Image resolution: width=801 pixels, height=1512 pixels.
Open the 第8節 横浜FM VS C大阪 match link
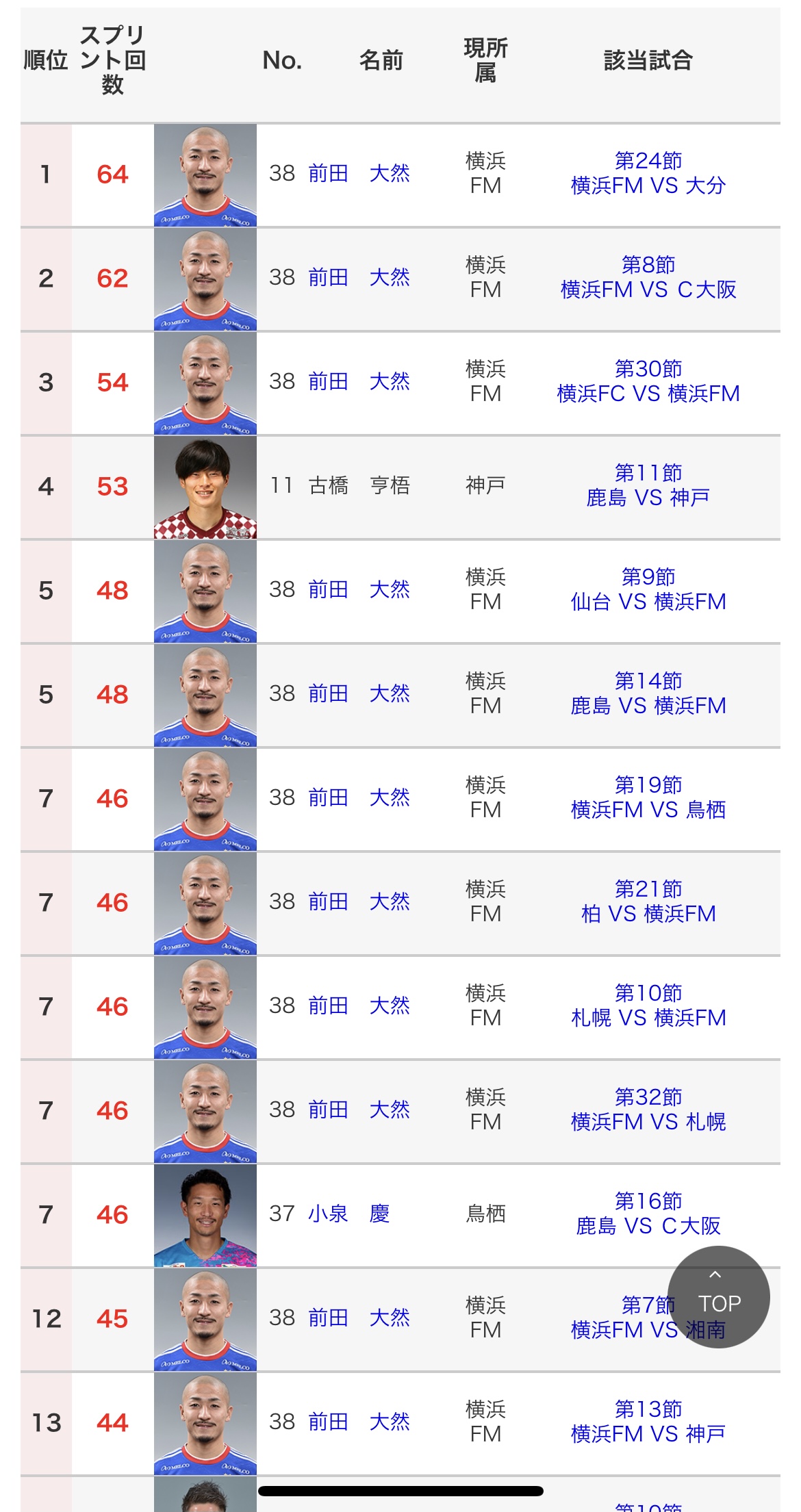pyautogui.click(x=648, y=277)
